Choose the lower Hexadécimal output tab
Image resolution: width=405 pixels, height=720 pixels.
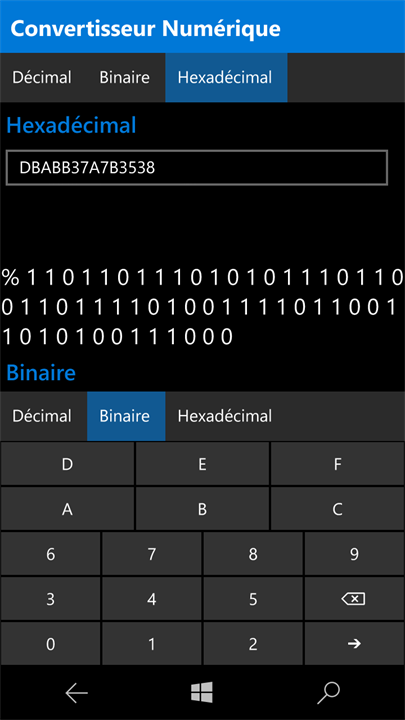[225, 416]
